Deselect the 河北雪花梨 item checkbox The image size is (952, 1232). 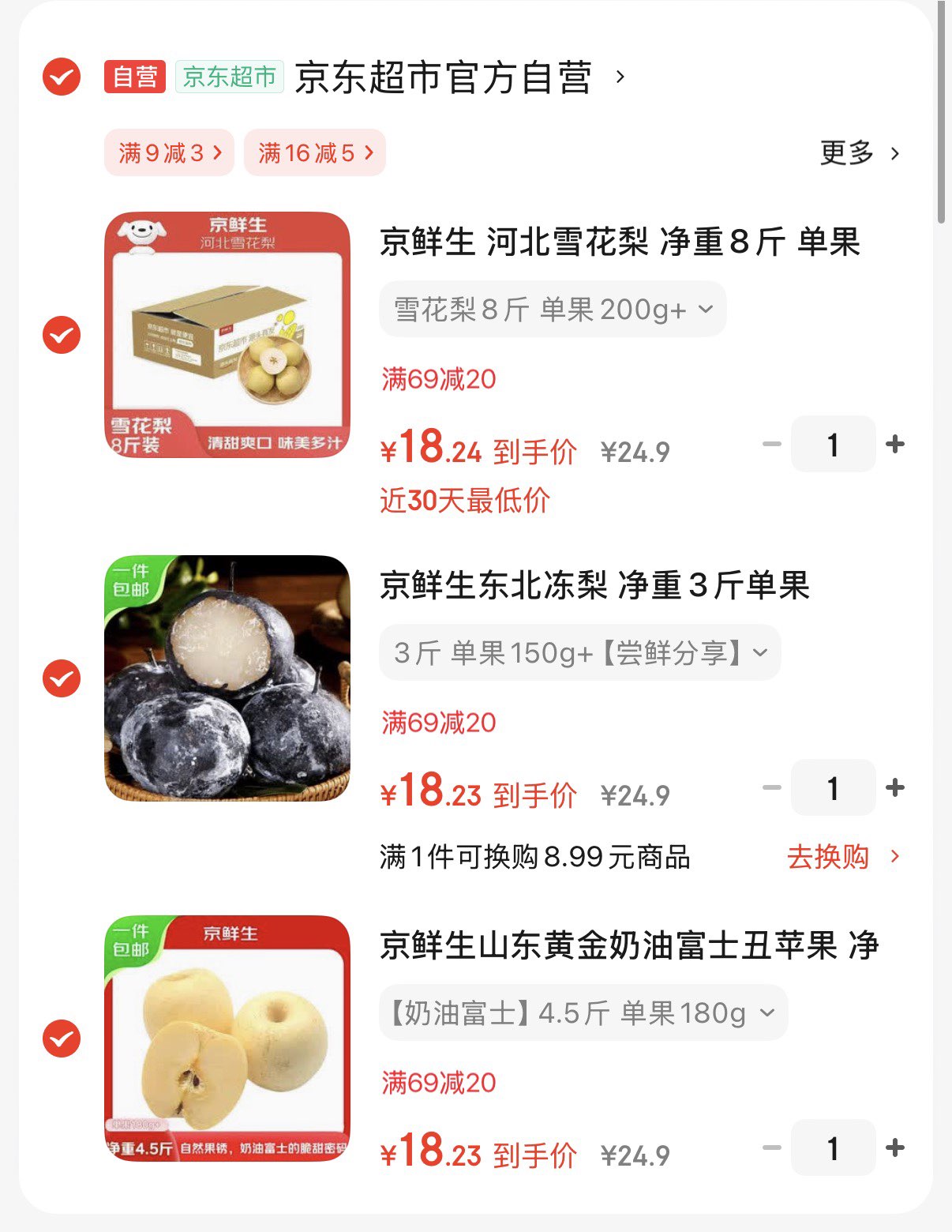62,335
